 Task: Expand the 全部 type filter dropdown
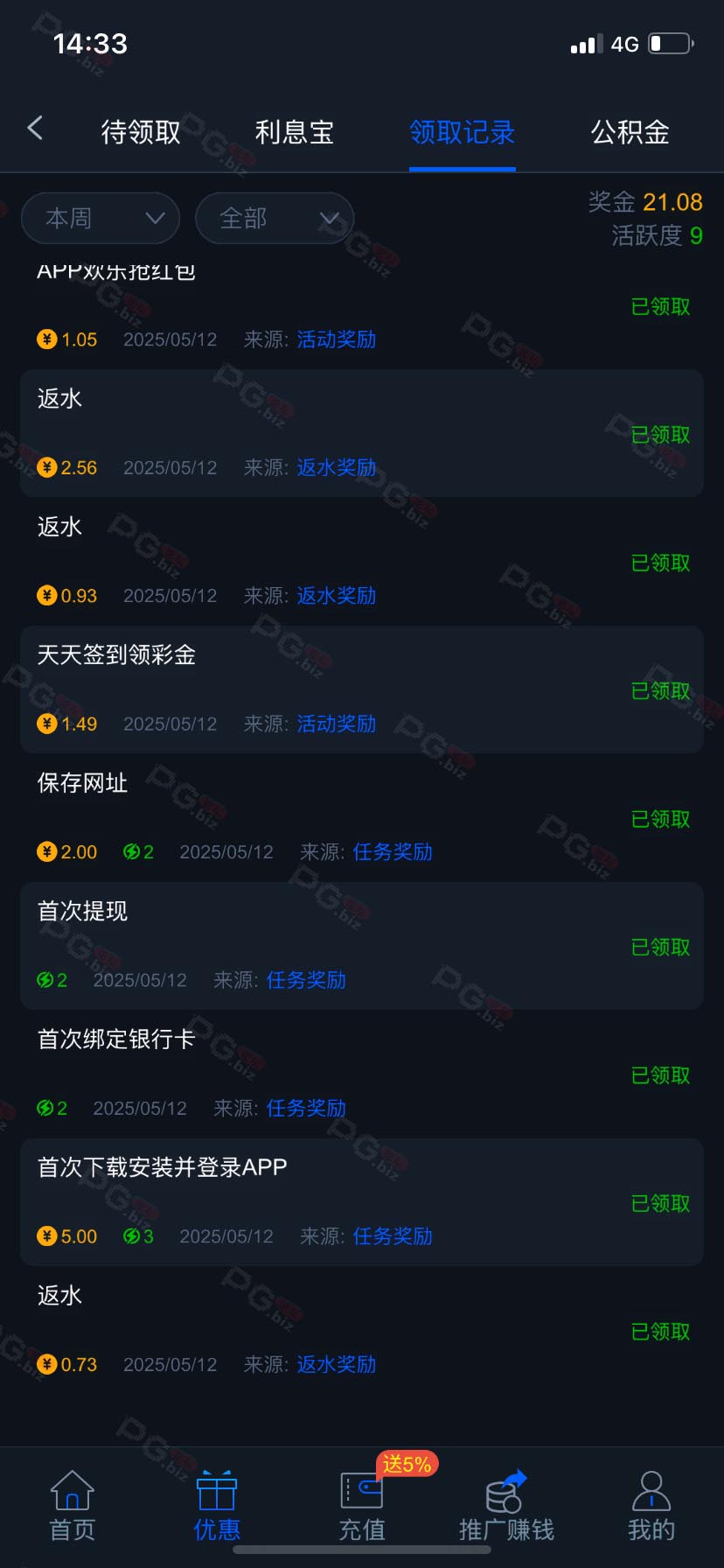pyautogui.click(x=275, y=218)
